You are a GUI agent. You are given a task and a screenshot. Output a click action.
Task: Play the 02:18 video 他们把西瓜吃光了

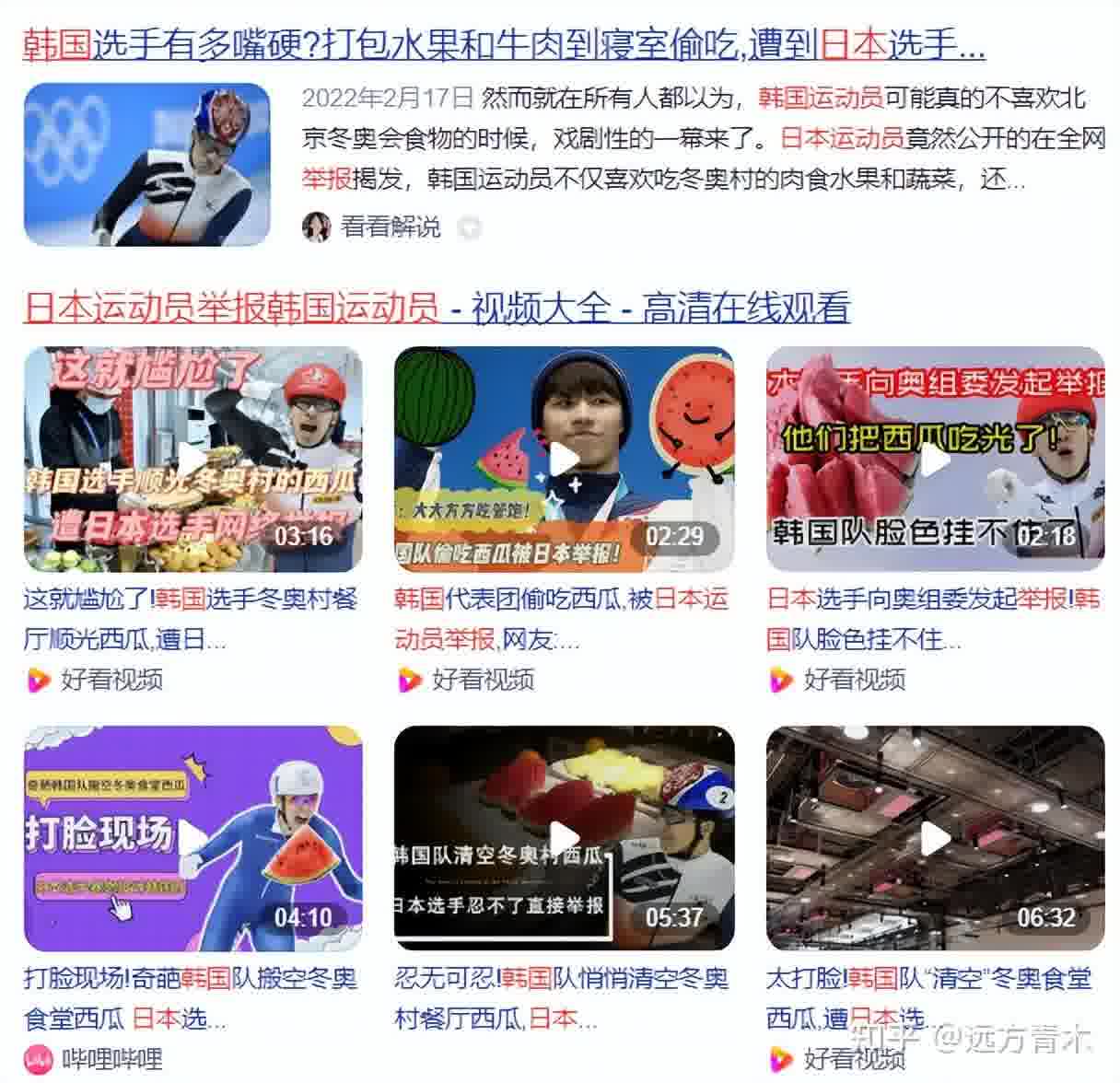click(x=935, y=460)
